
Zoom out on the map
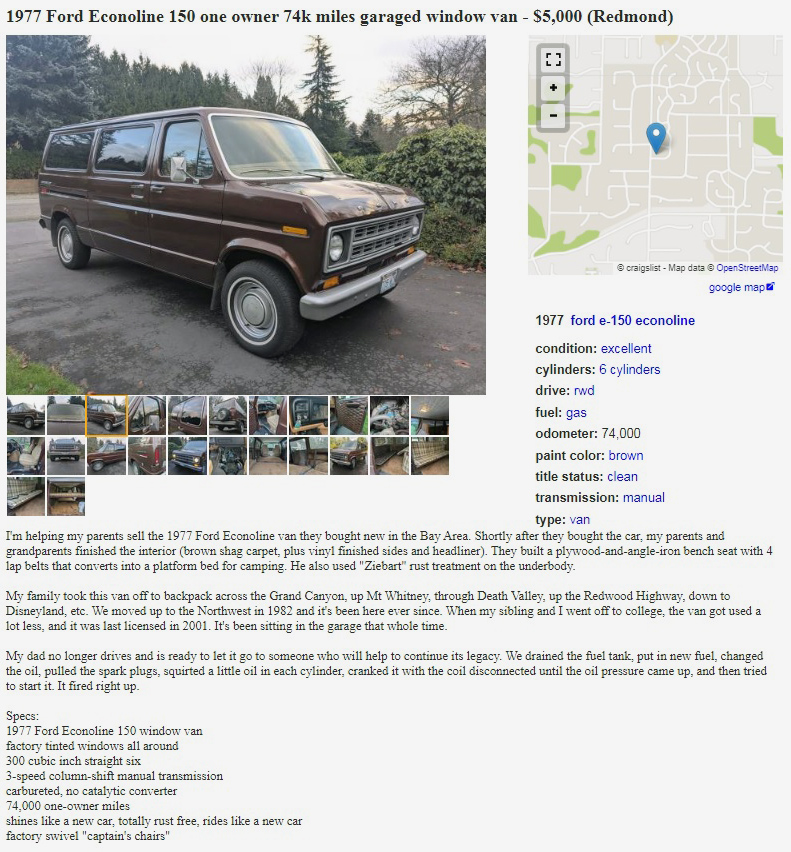(x=553, y=116)
